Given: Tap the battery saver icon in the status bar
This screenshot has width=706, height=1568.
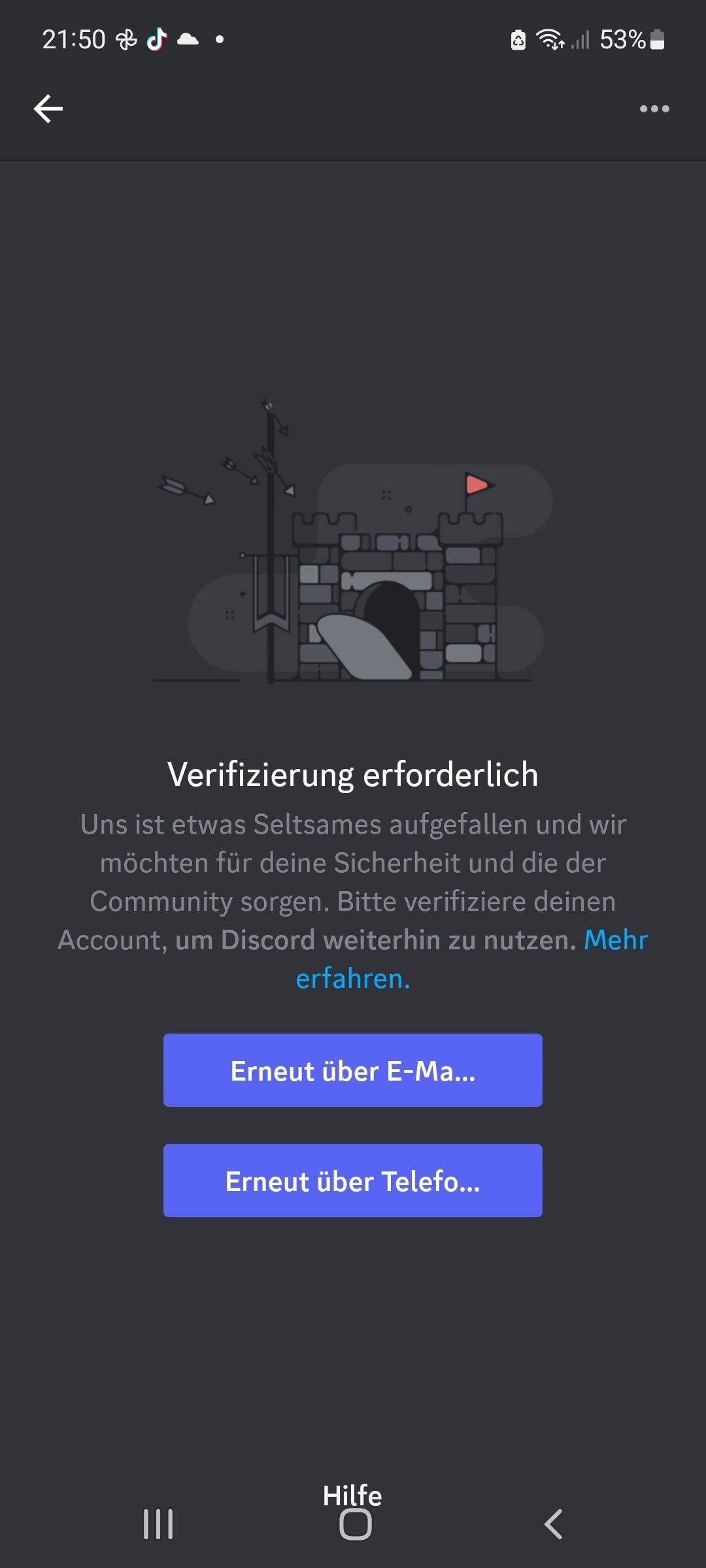Looking at the screenshot, I should point(517,39).
